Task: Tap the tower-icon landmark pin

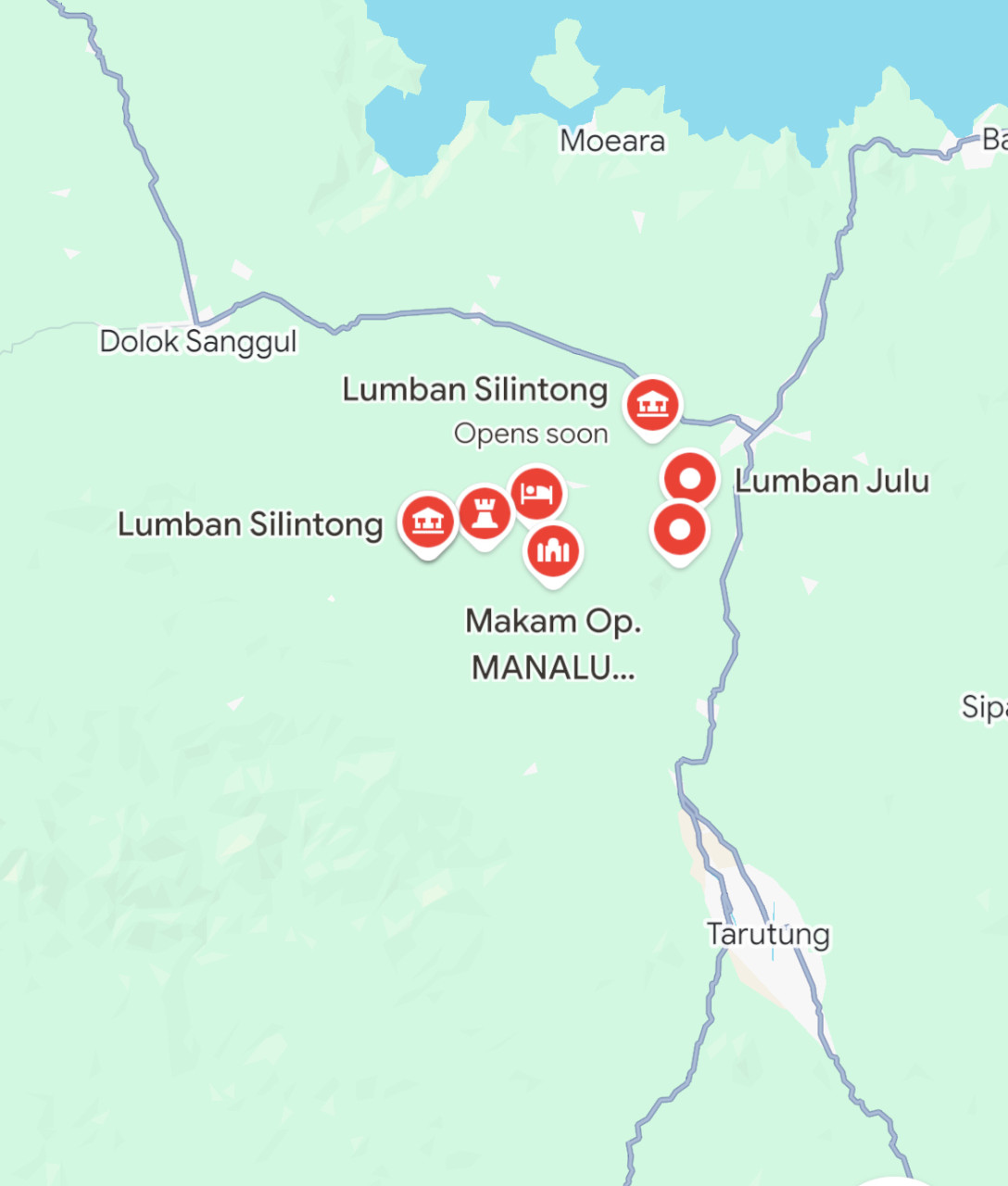Action: 484,512
